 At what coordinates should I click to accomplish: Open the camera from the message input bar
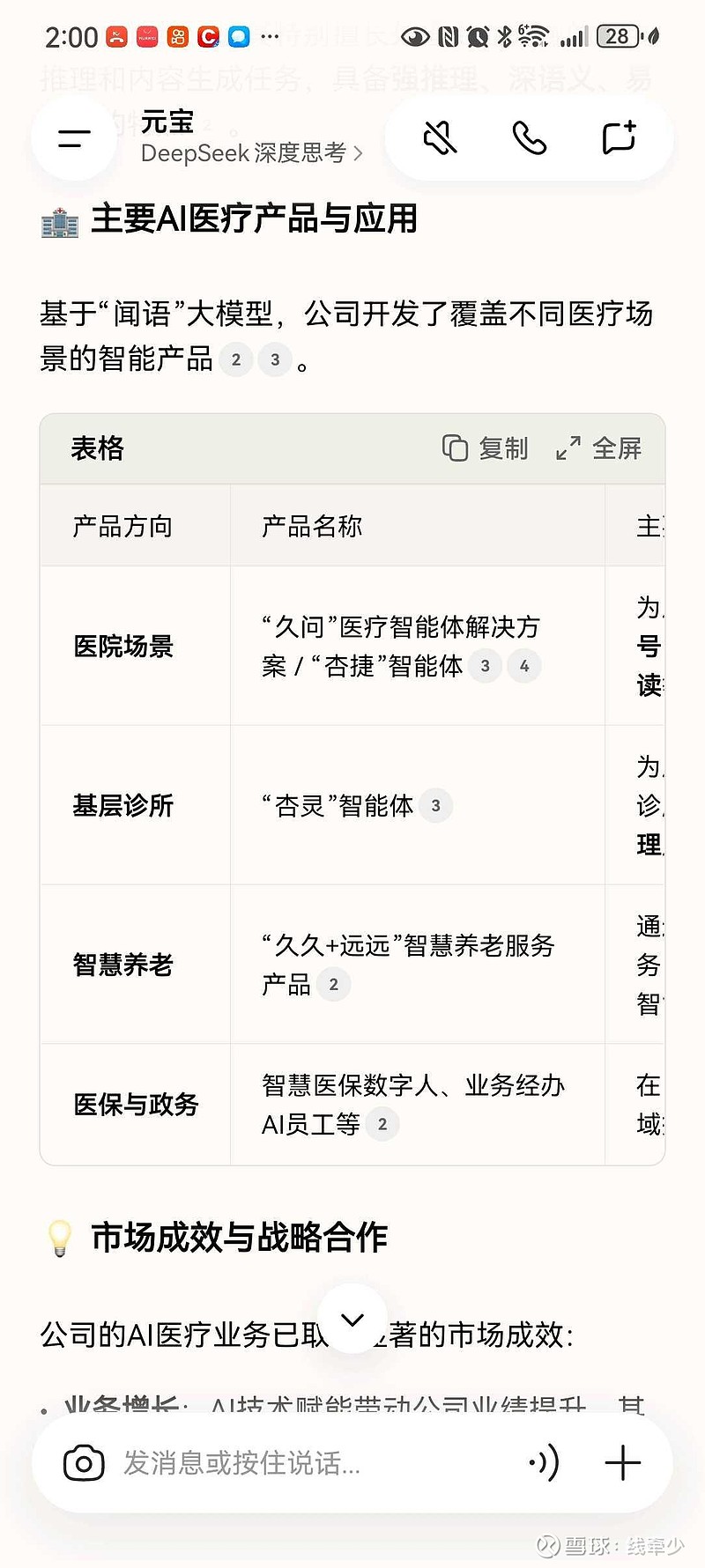84,1462
